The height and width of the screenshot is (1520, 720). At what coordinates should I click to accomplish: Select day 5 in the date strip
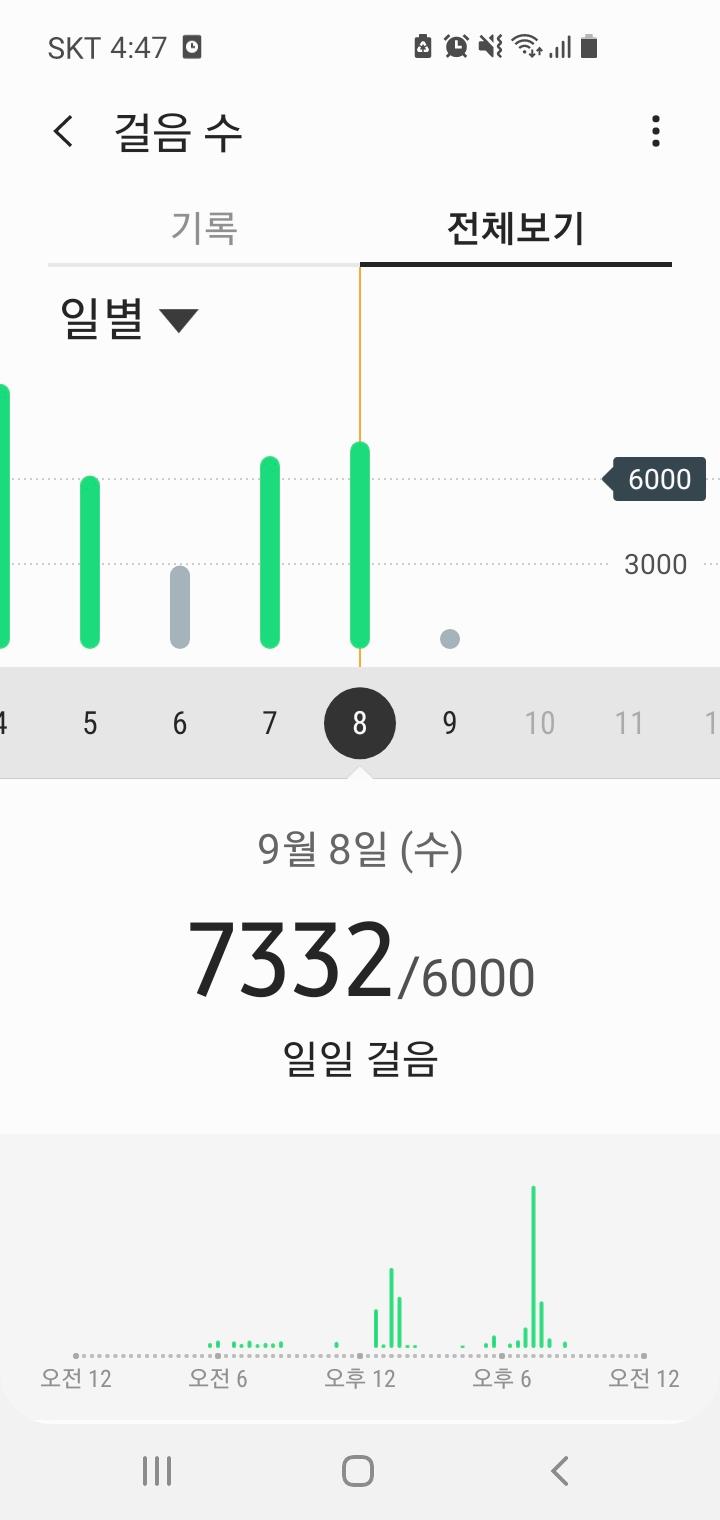[x=90, y=723]
